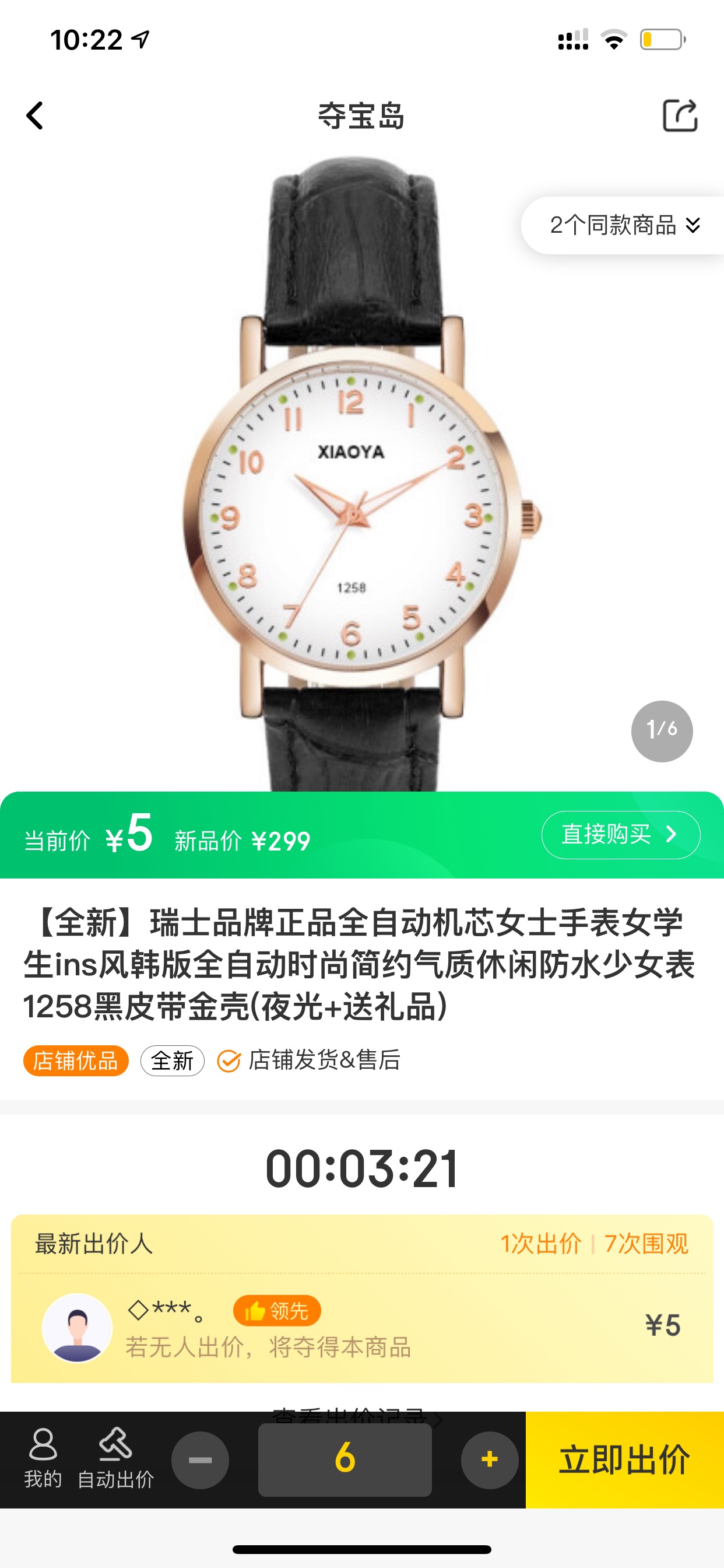Share this auction item
This screenshot has width=724, height=1568.
(680, 116)
